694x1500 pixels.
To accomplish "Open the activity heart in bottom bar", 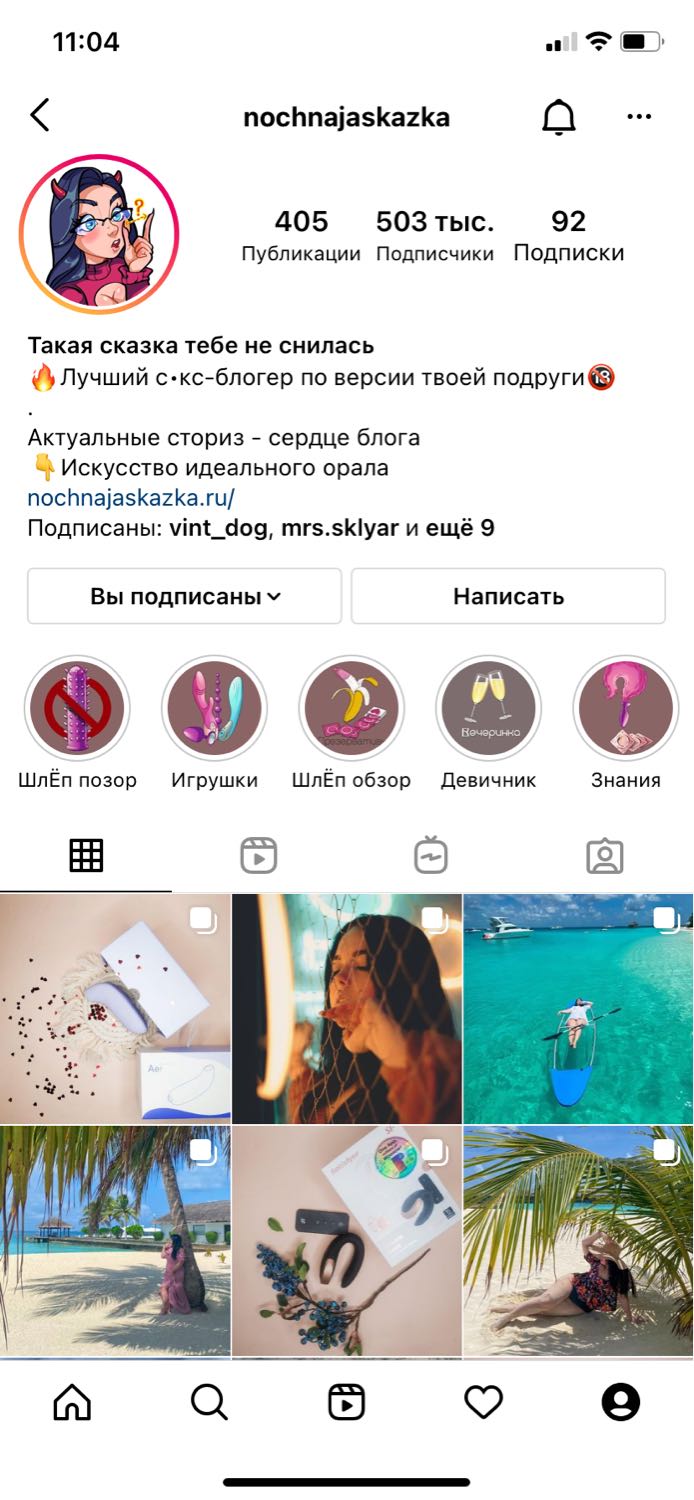I will [x=484, y=1403].
